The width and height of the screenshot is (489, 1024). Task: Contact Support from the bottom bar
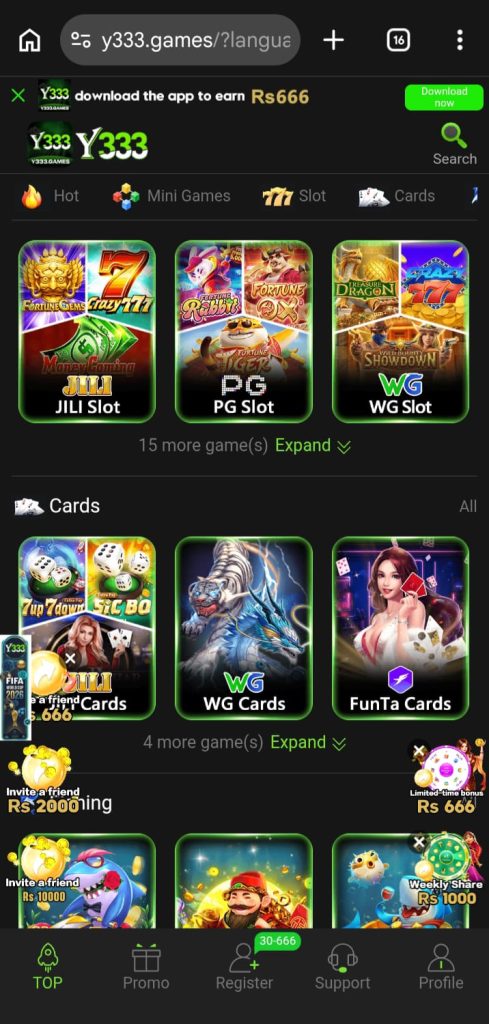point(343,968)
